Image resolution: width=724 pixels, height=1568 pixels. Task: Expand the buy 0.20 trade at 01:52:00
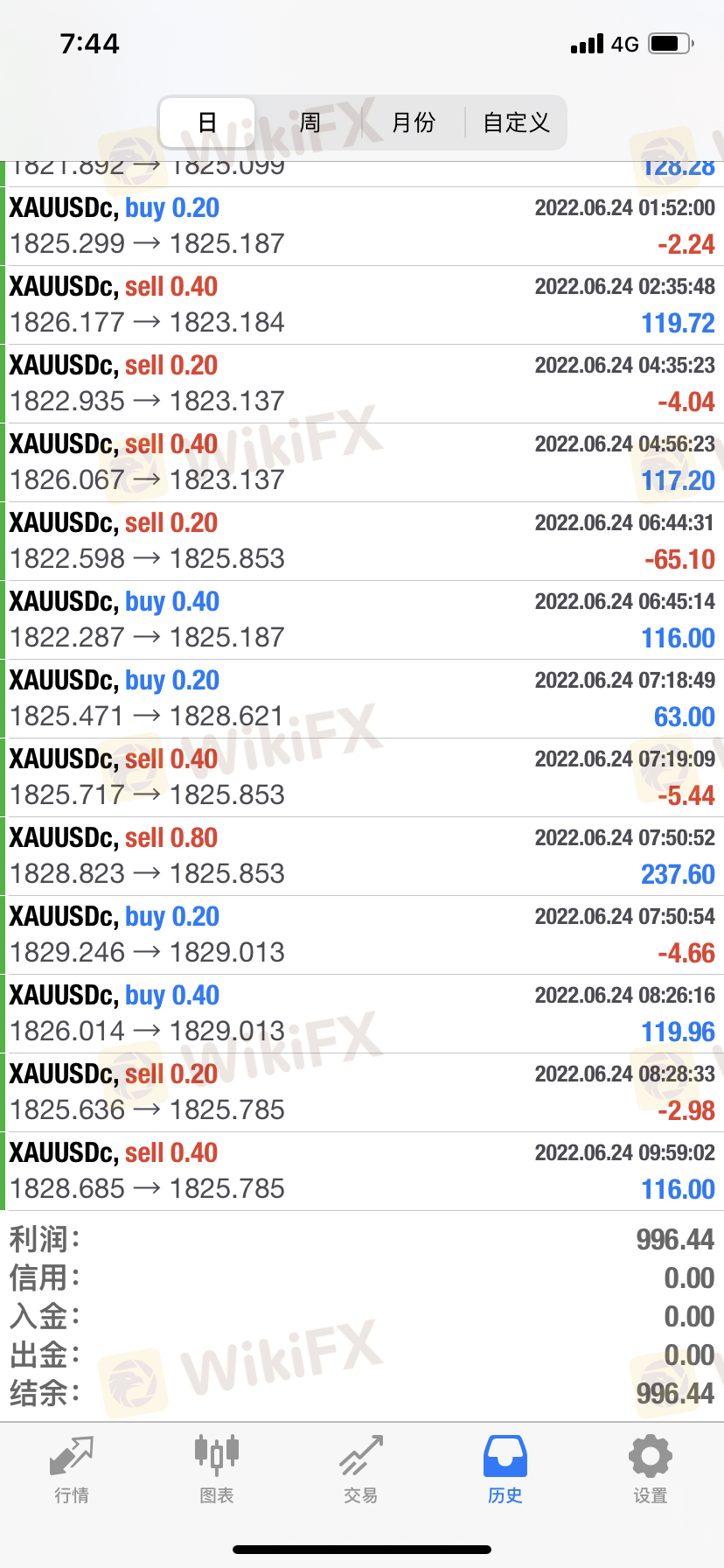coord(362,227)
